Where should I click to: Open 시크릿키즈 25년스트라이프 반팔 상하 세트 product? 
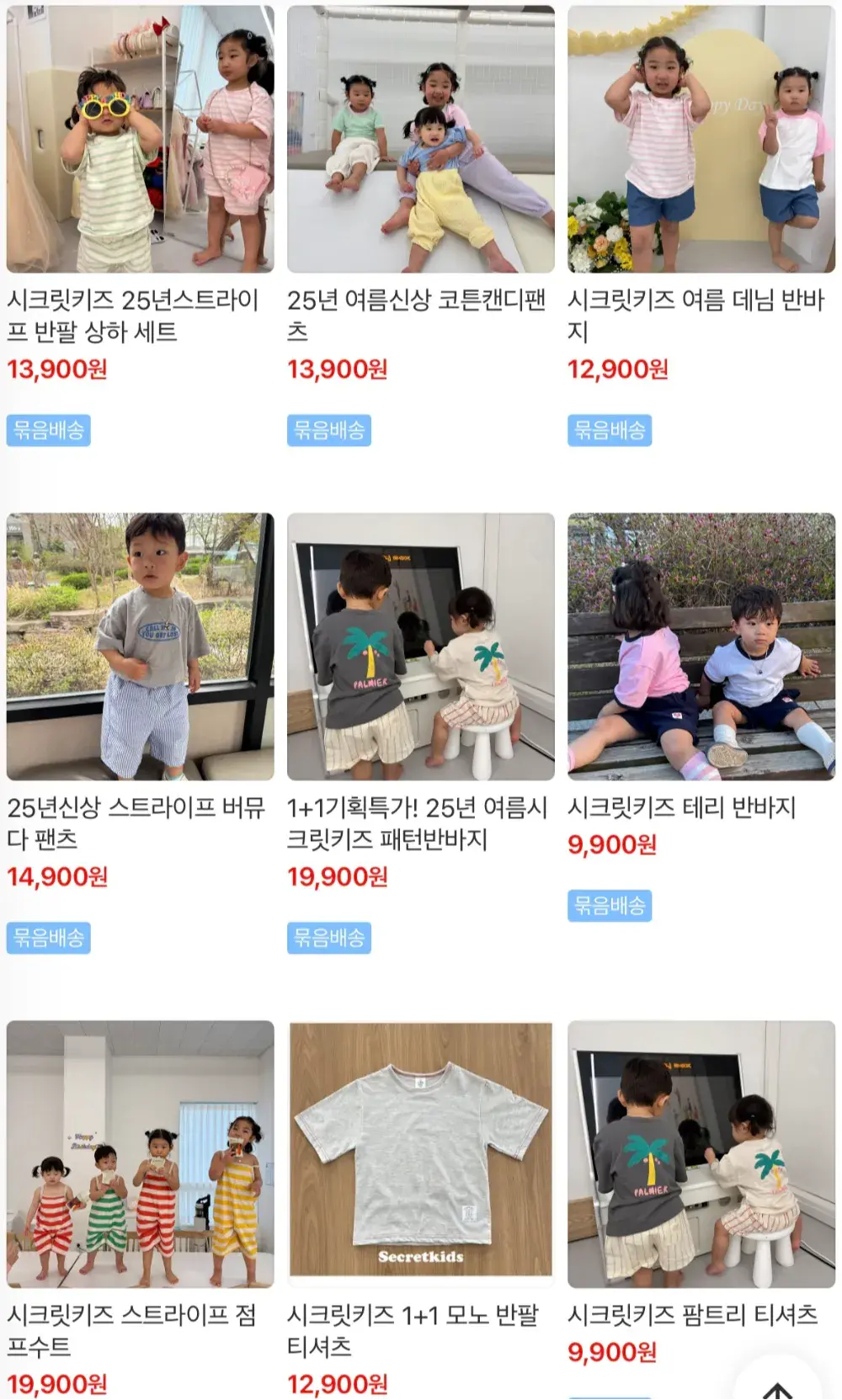(140, 140)
